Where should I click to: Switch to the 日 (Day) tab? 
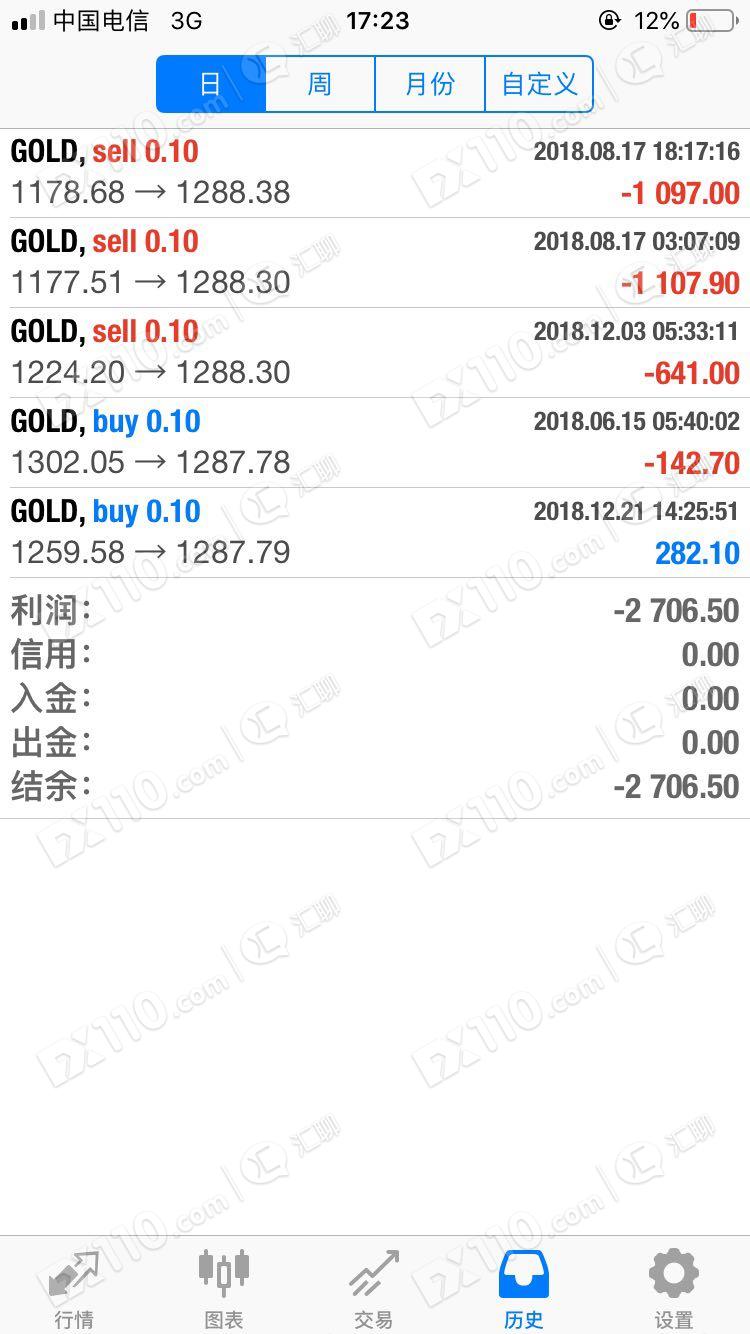[x=211, y=84]
